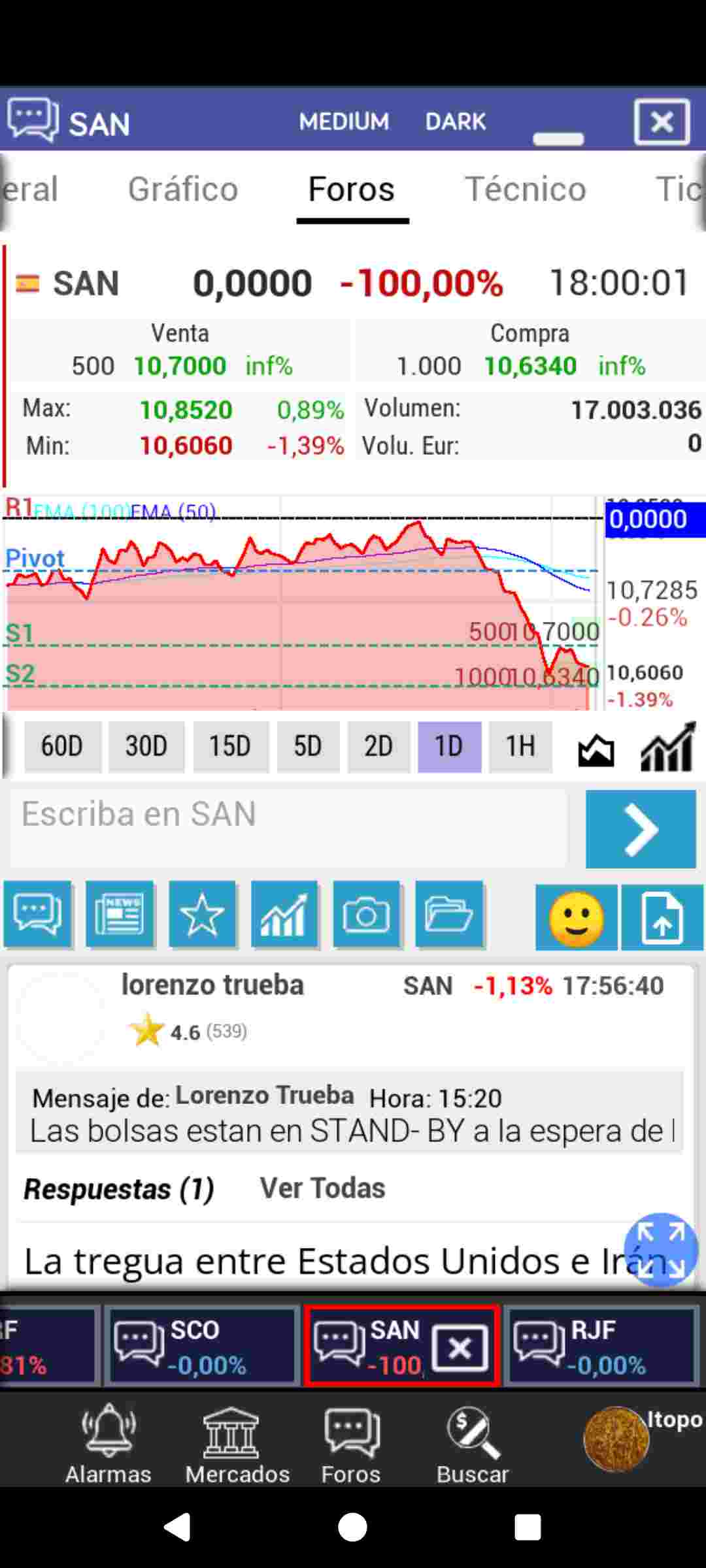This screenshot has width=706, height=1568.
Task: Select the DARK theme option
Action: click(456, 122)
